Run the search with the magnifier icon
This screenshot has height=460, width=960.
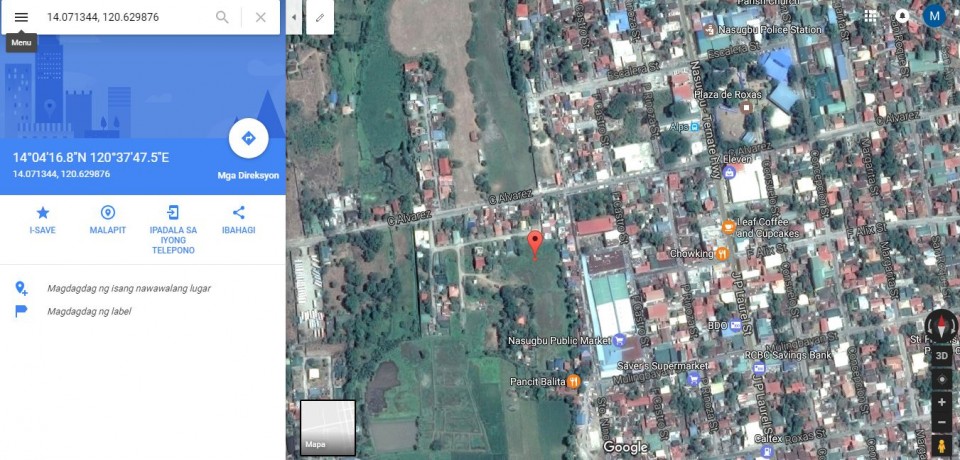point(222,17)
